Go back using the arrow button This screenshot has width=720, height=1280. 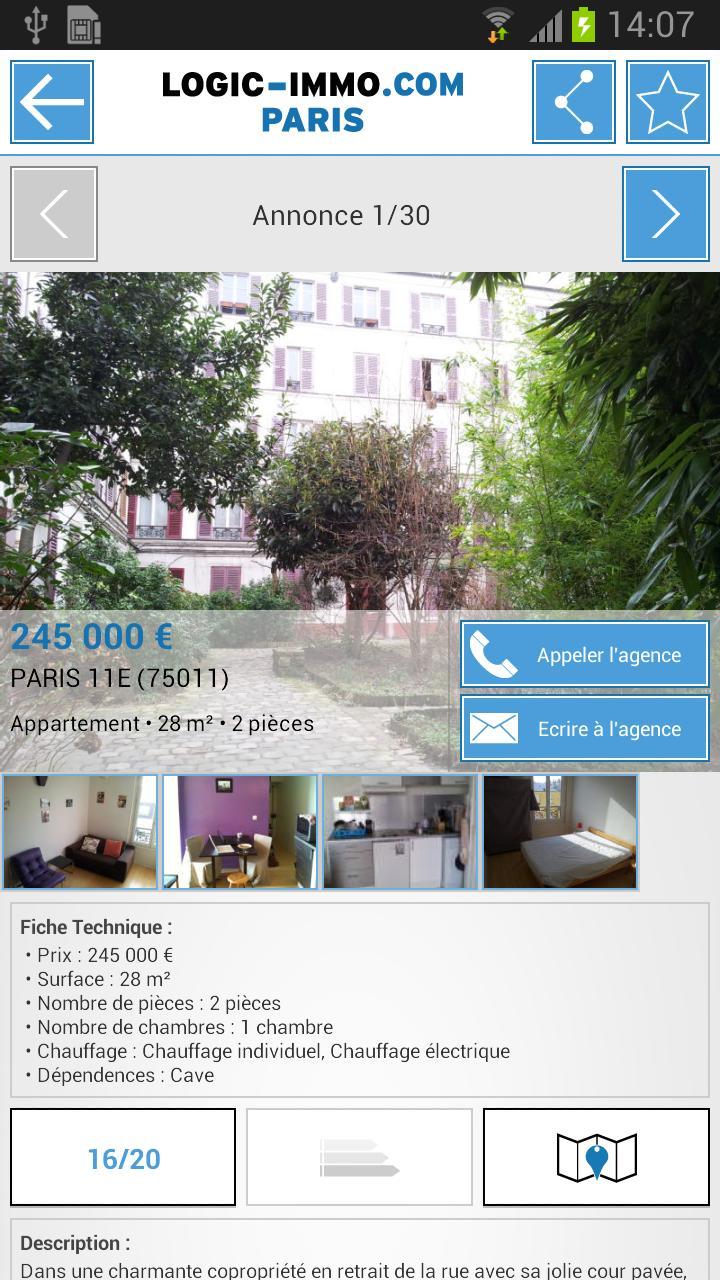(52, 102)
